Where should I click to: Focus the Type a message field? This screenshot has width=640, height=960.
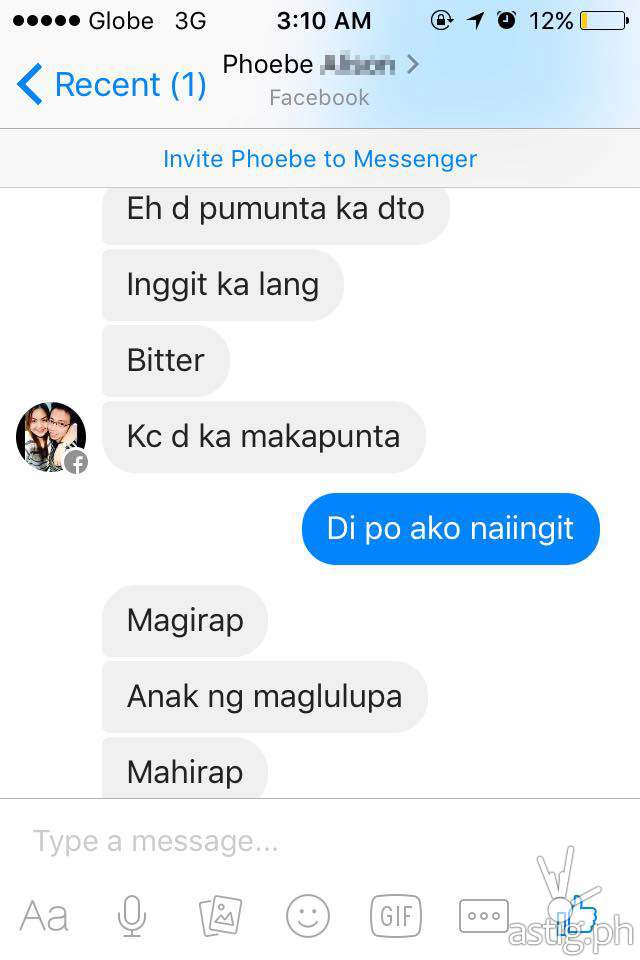pos(300,842)
